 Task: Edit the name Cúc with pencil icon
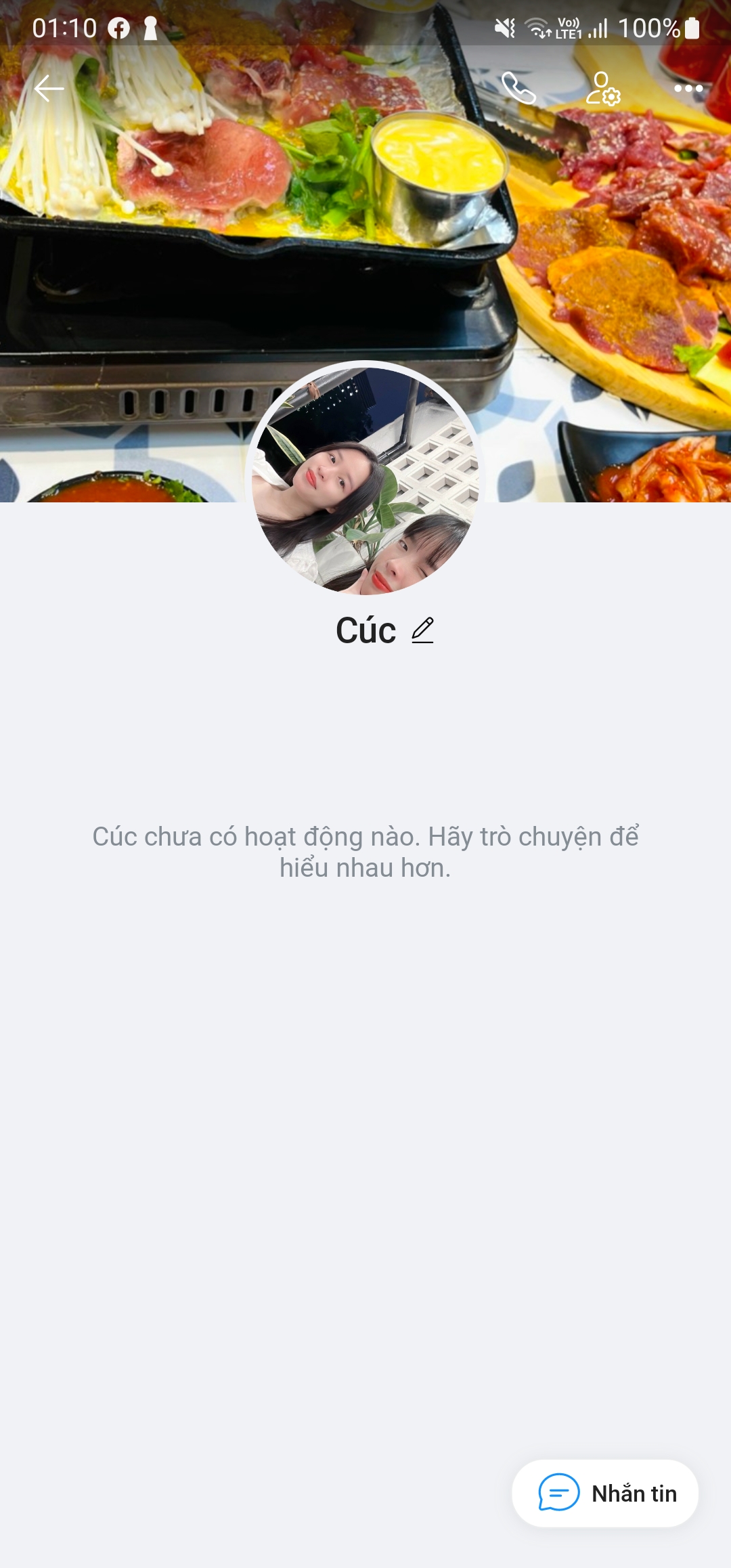[423, 630]
